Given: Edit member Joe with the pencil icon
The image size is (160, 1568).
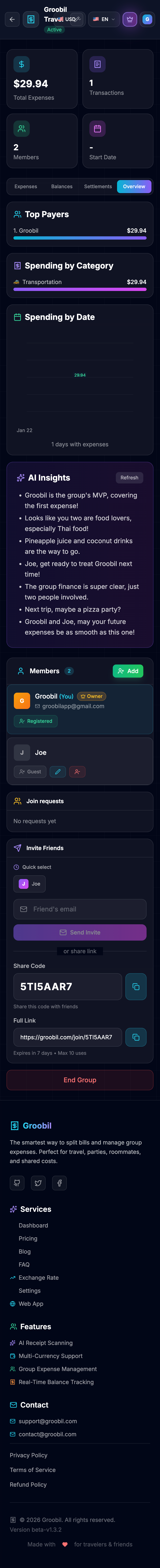Looking at the screenshot, I should tap(58, 772).
